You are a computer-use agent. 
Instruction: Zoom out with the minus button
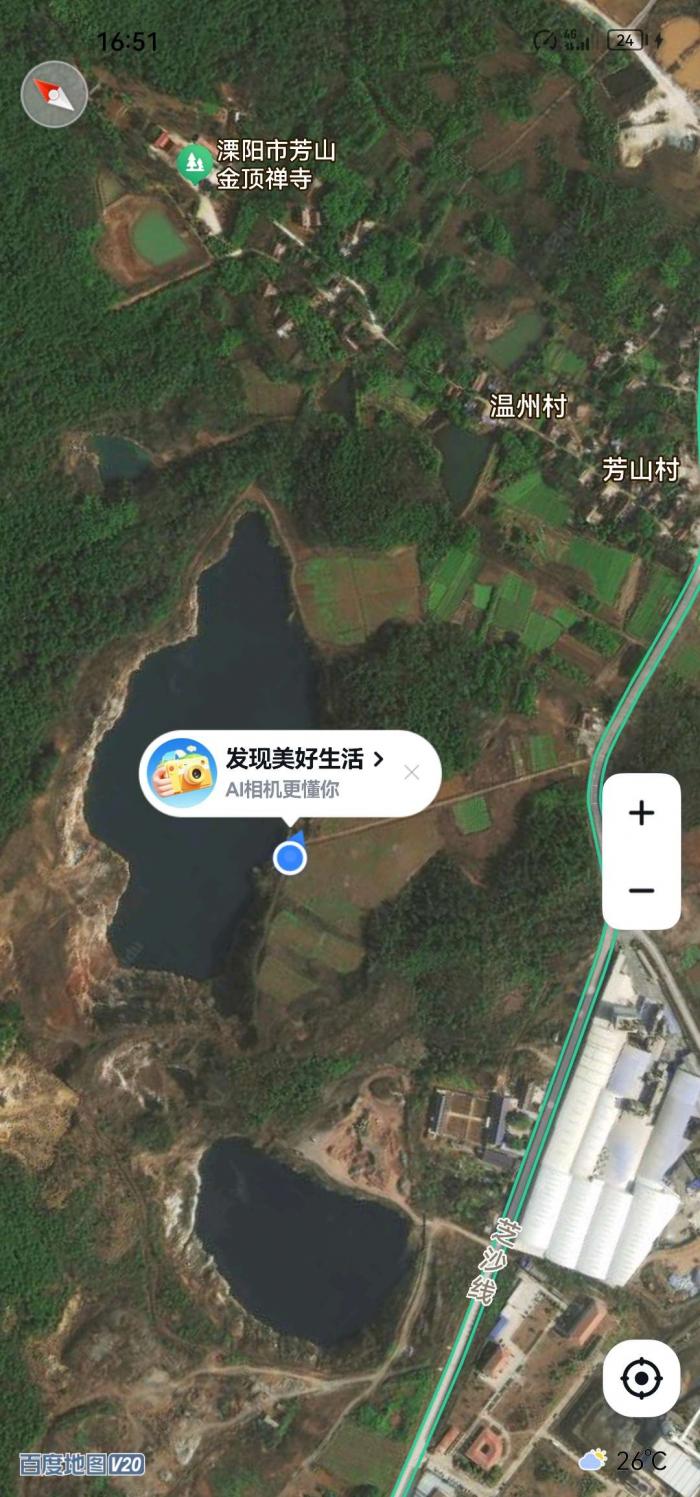coord(641,890)
